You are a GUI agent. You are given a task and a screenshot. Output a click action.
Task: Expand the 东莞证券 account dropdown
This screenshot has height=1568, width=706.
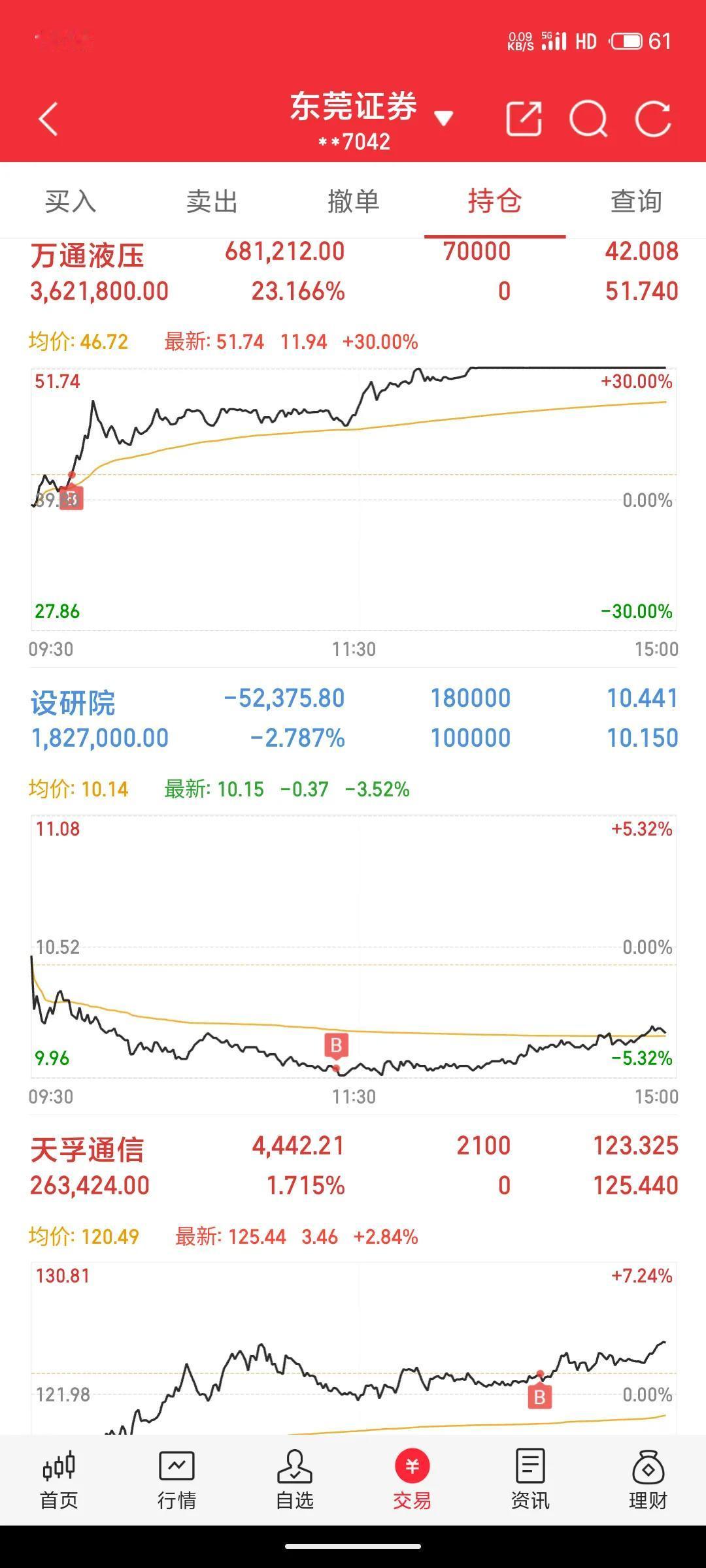pyautogui.click(x=443, y=118)
